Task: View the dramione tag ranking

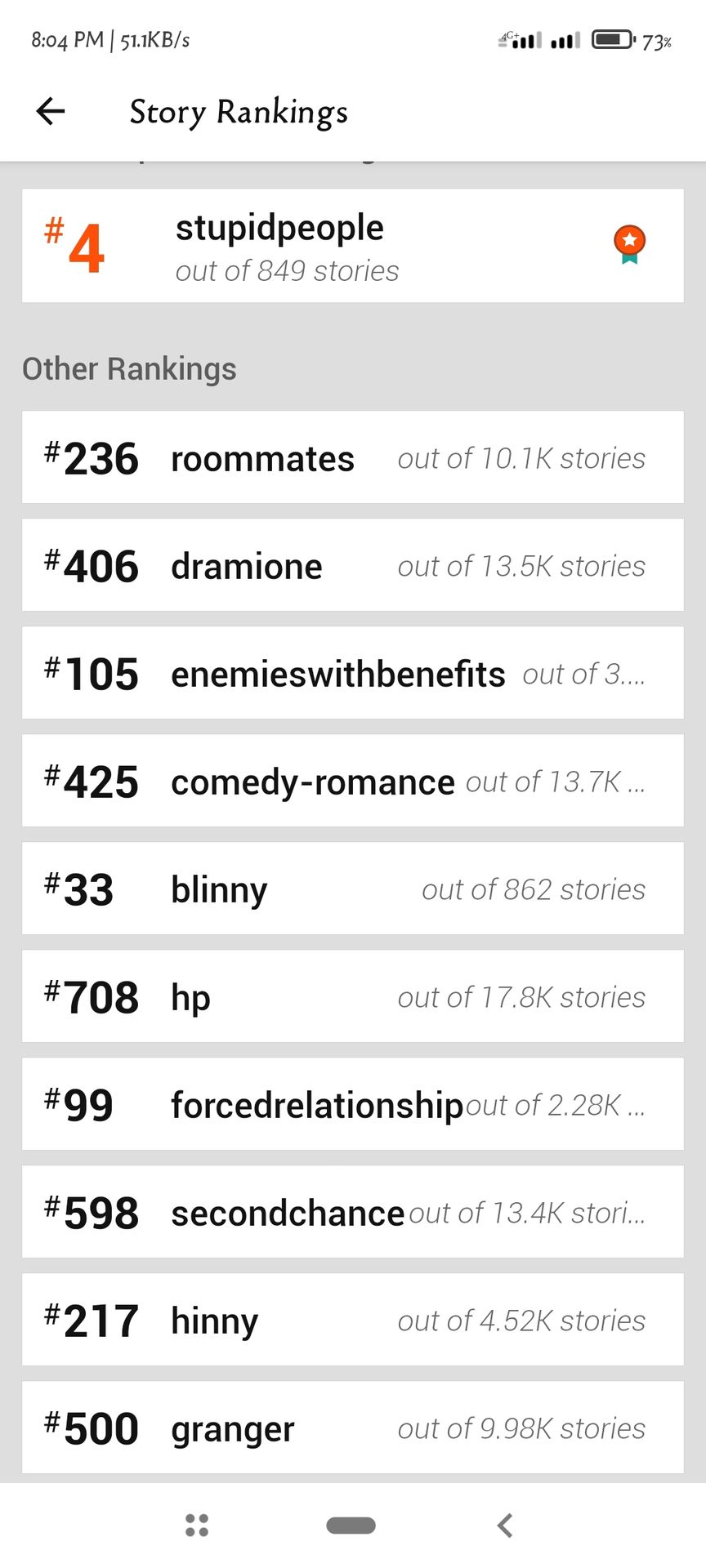Action: pyautogui.click(x=353, y=565)
